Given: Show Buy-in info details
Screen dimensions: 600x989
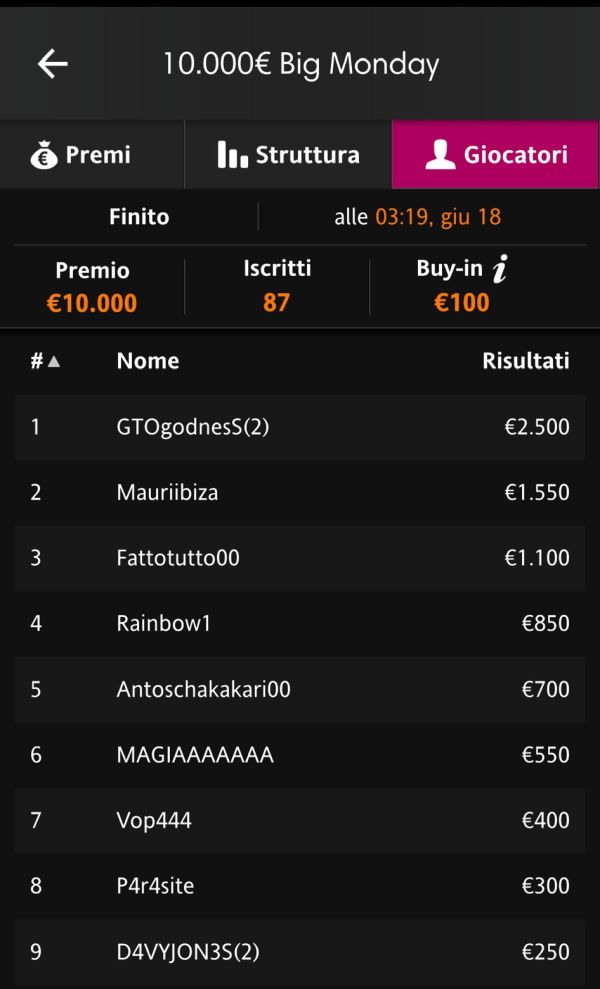Looking at the screenshot, I should point(500,270).
